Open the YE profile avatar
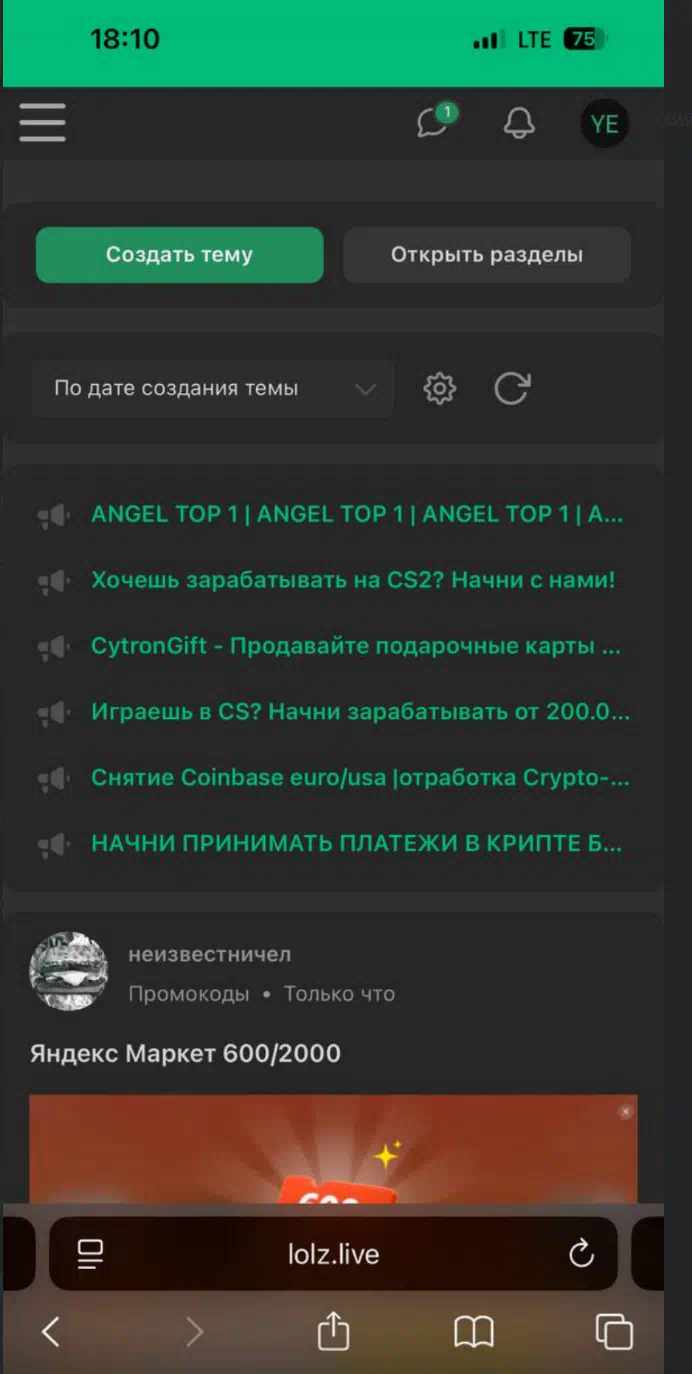The width and height of the screenshot is (692, 1374). point(605,124)
